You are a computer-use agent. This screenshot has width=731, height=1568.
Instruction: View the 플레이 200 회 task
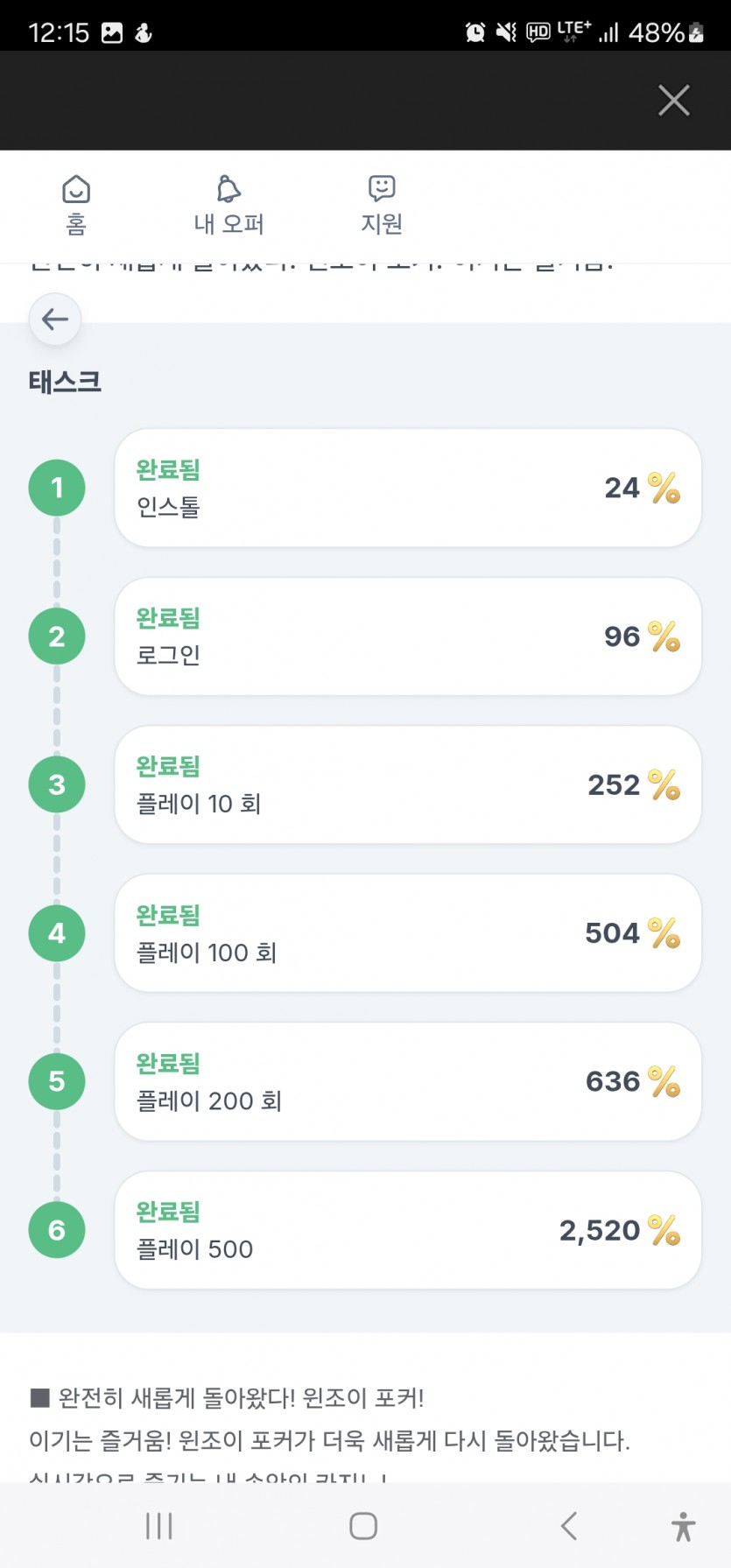click(408, 1081)
